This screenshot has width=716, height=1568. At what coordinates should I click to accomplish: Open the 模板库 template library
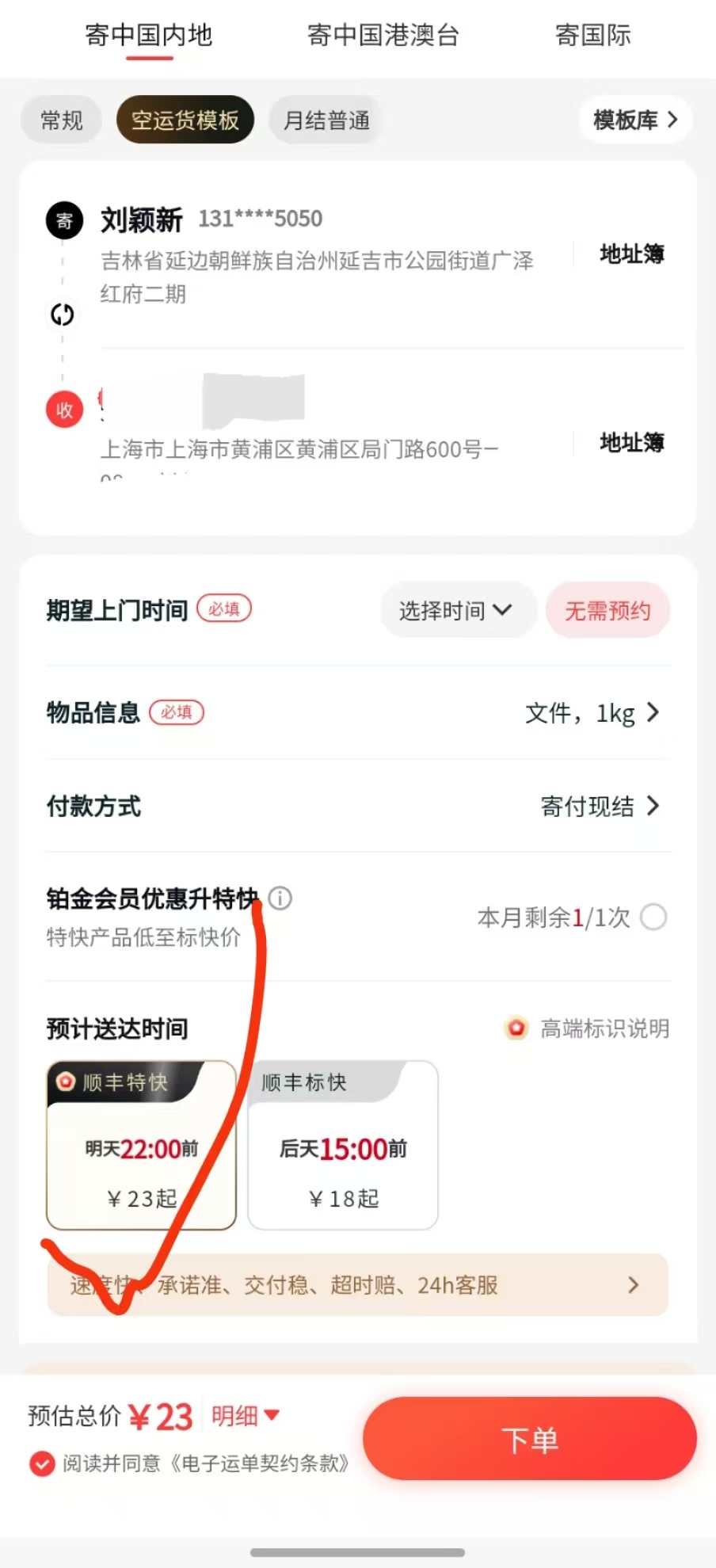(635, 120)
